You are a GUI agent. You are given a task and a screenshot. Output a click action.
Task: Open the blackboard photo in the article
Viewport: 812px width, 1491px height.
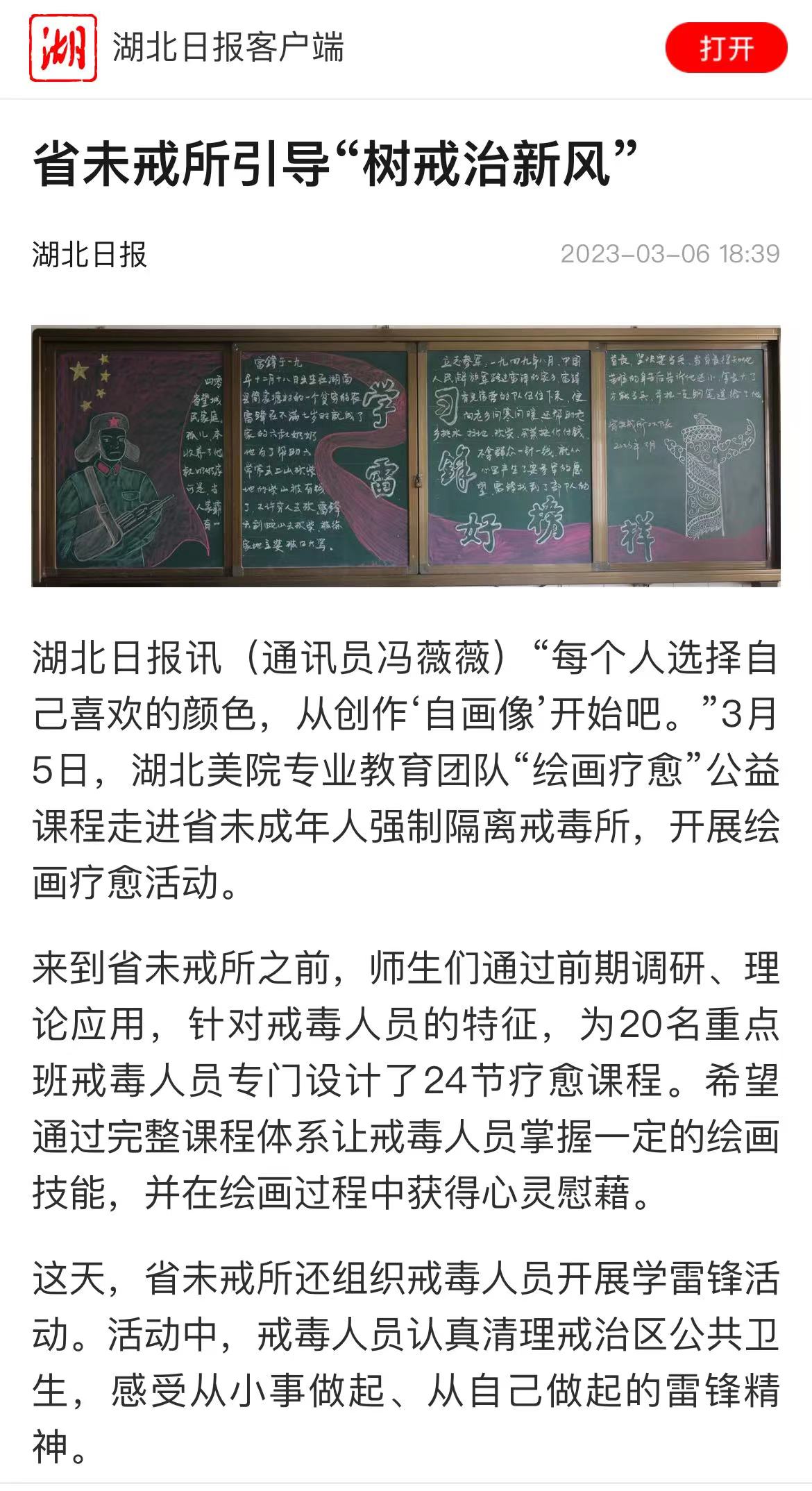(406, 456)
